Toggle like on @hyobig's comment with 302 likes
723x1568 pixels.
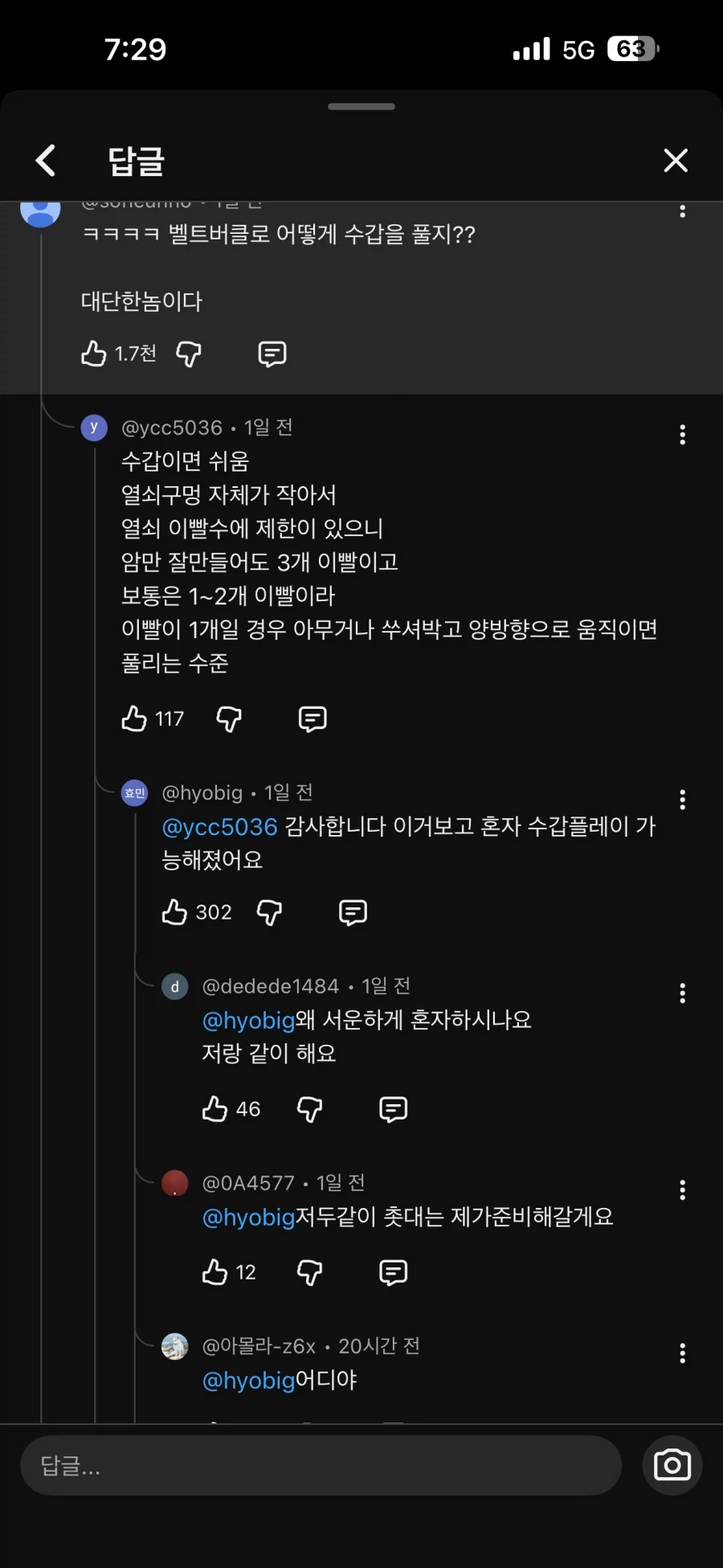174,912
